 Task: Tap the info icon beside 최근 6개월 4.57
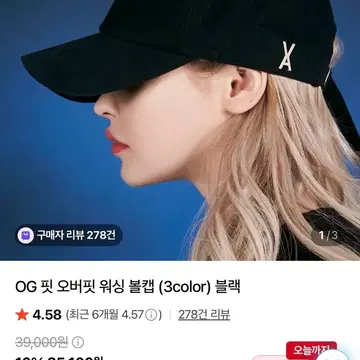click(x=152, y=315)
